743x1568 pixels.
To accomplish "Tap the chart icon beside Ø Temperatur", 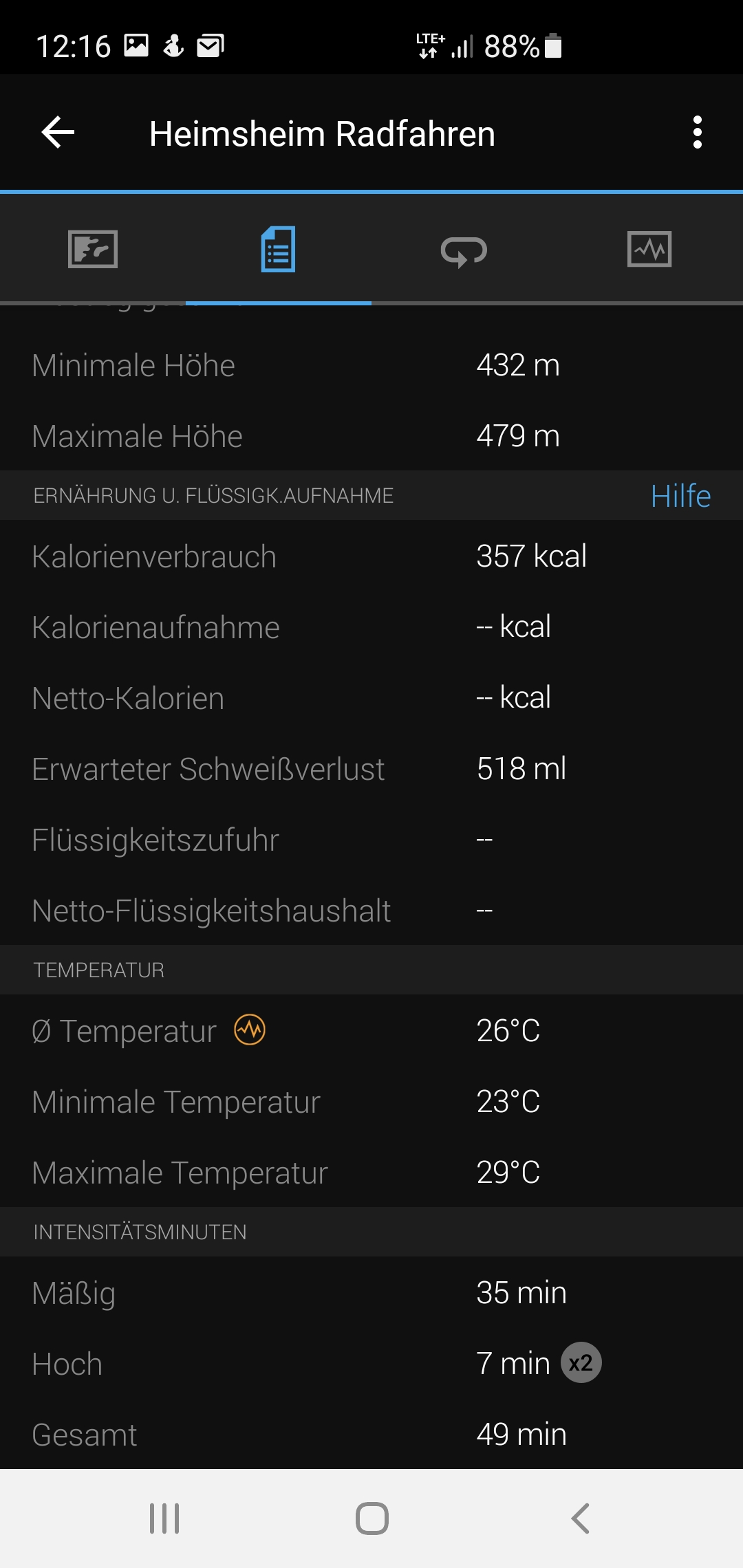I will click(250, 1030).
